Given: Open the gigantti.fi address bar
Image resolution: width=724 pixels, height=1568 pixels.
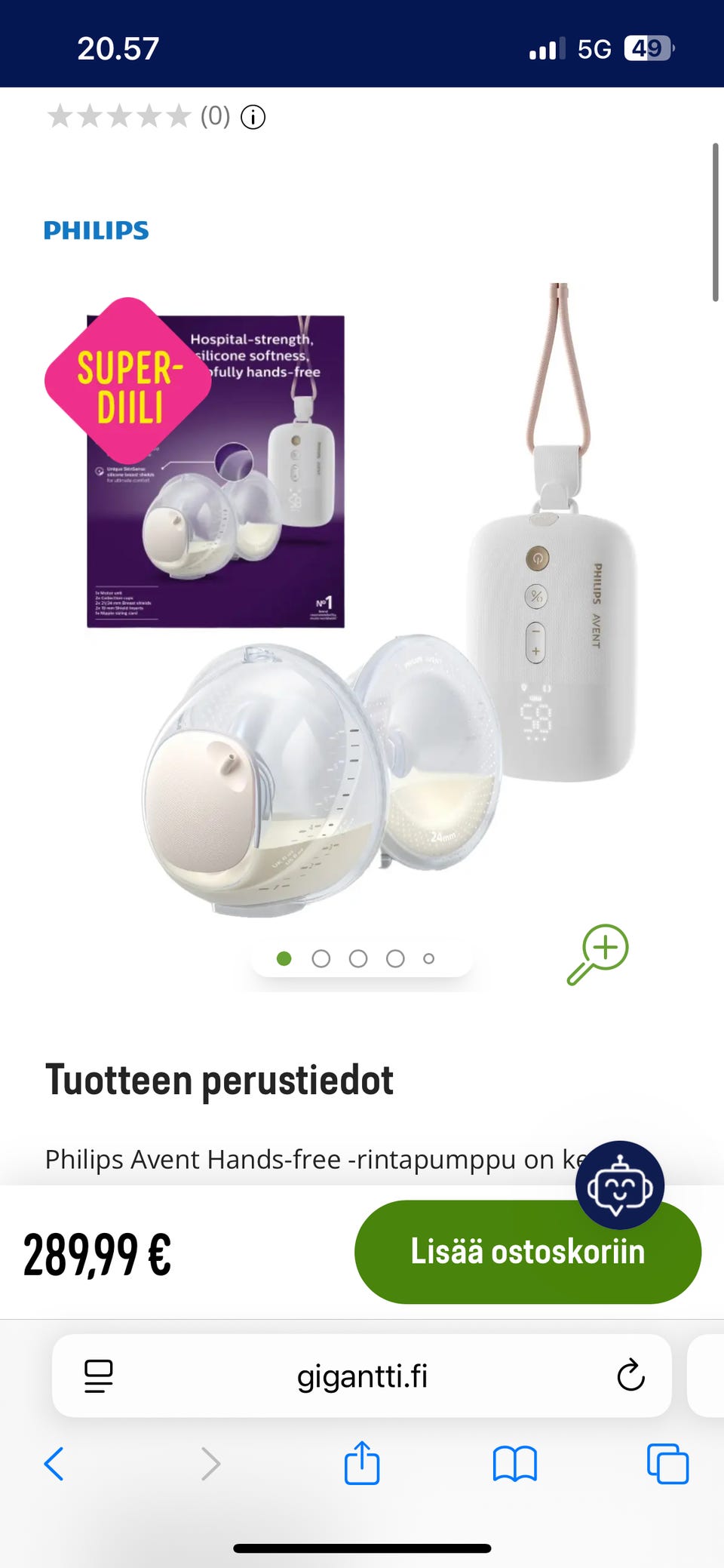Looking at the screenshot, I should (x=362, y=1376).
